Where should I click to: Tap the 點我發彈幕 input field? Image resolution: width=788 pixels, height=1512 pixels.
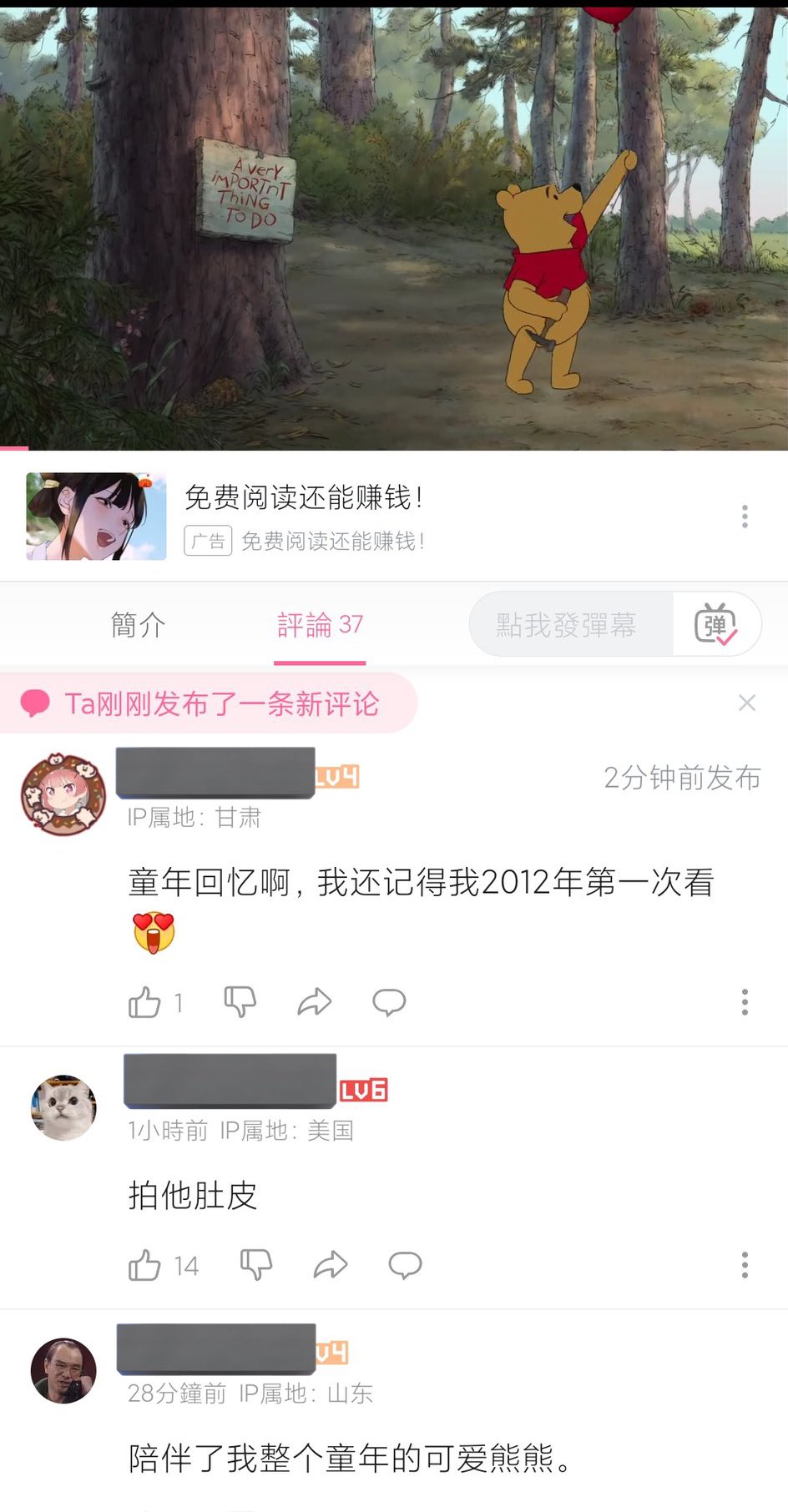click(571, 624)
